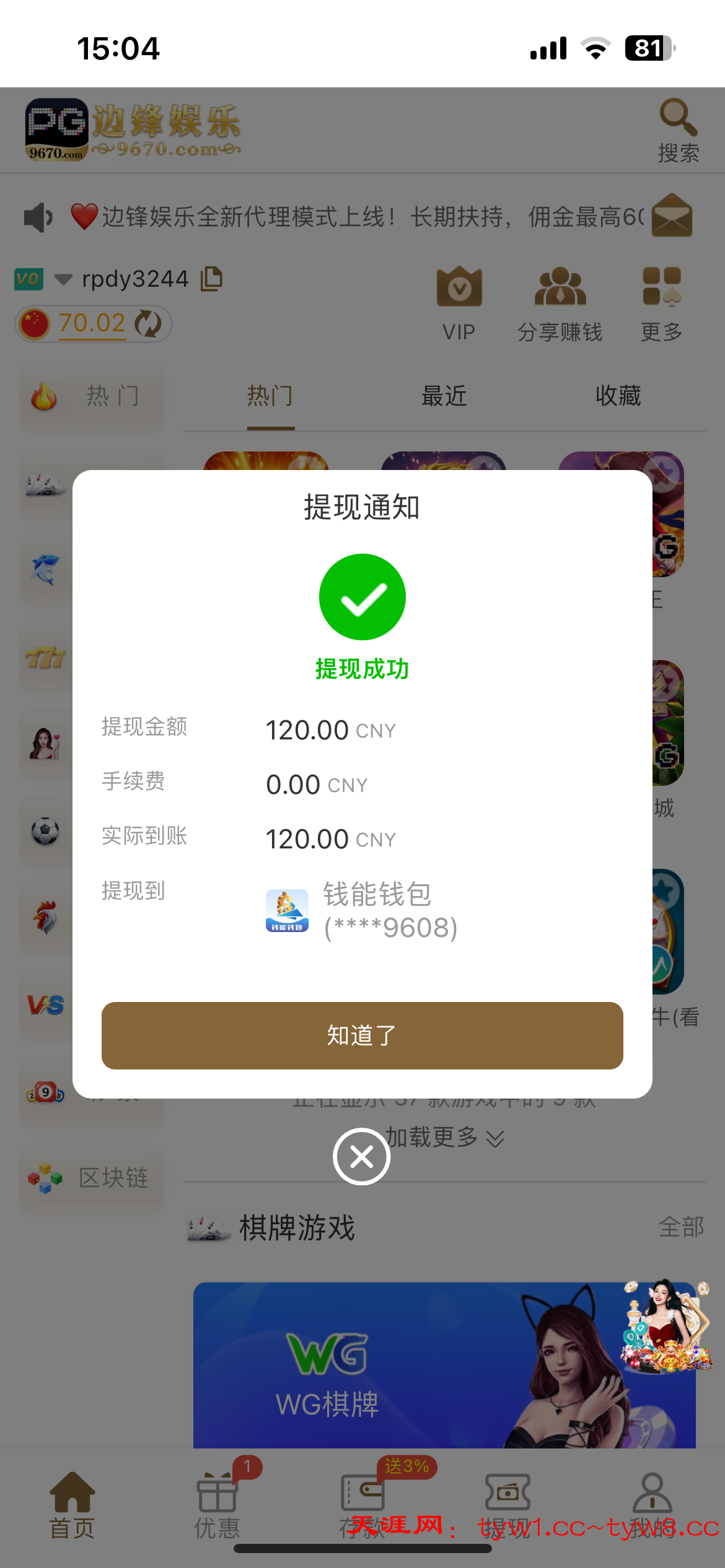
Task: Tap the 知道了 button
Action: 362,1035
